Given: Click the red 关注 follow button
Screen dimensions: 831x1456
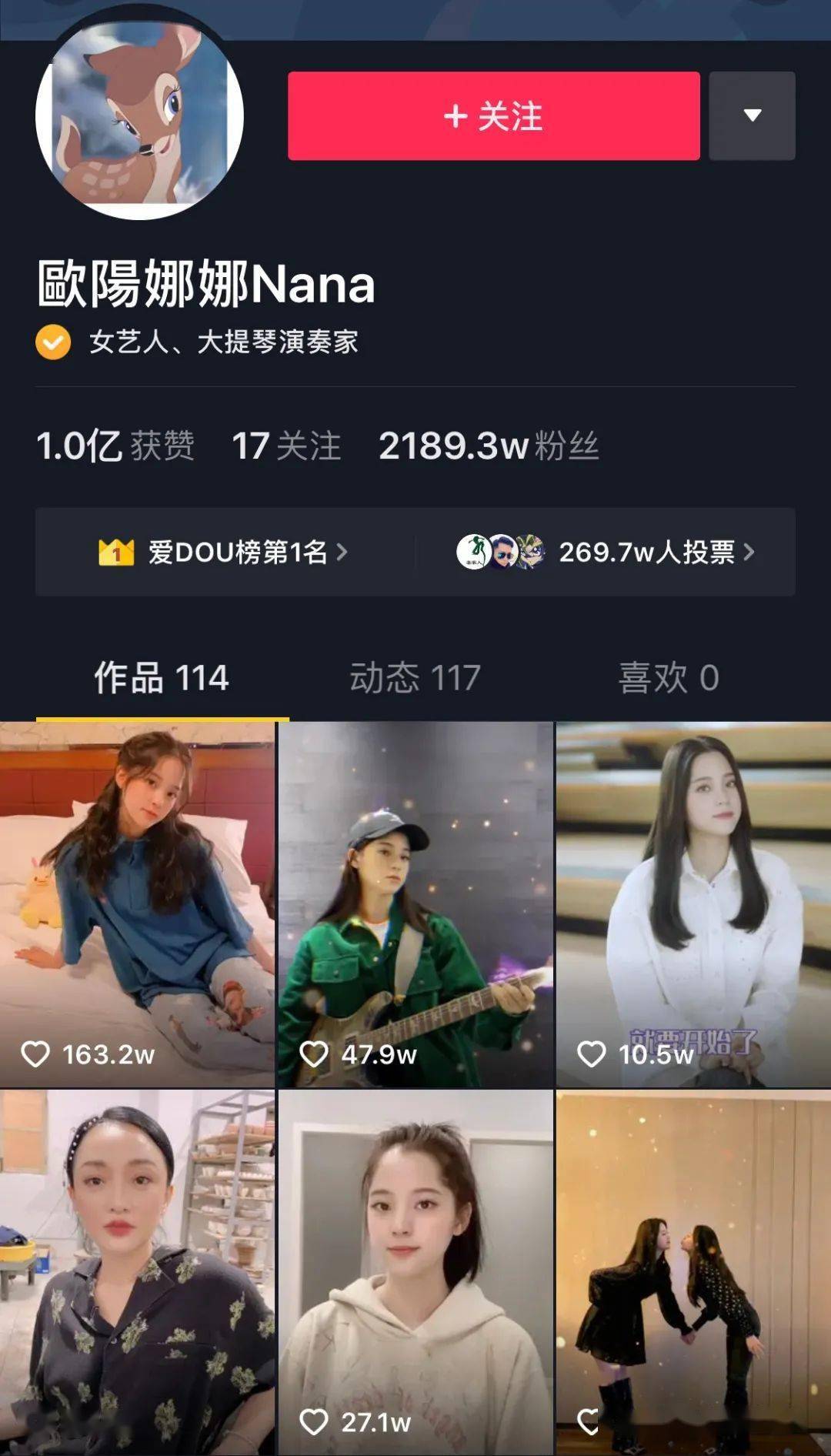Looking at the screenshot, I should (492, 114).
